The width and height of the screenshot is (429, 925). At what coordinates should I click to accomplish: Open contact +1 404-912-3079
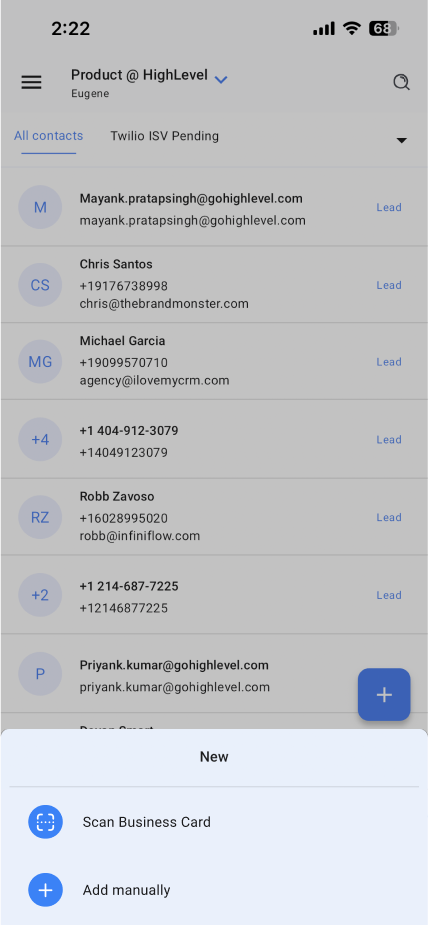click(214, 439)
